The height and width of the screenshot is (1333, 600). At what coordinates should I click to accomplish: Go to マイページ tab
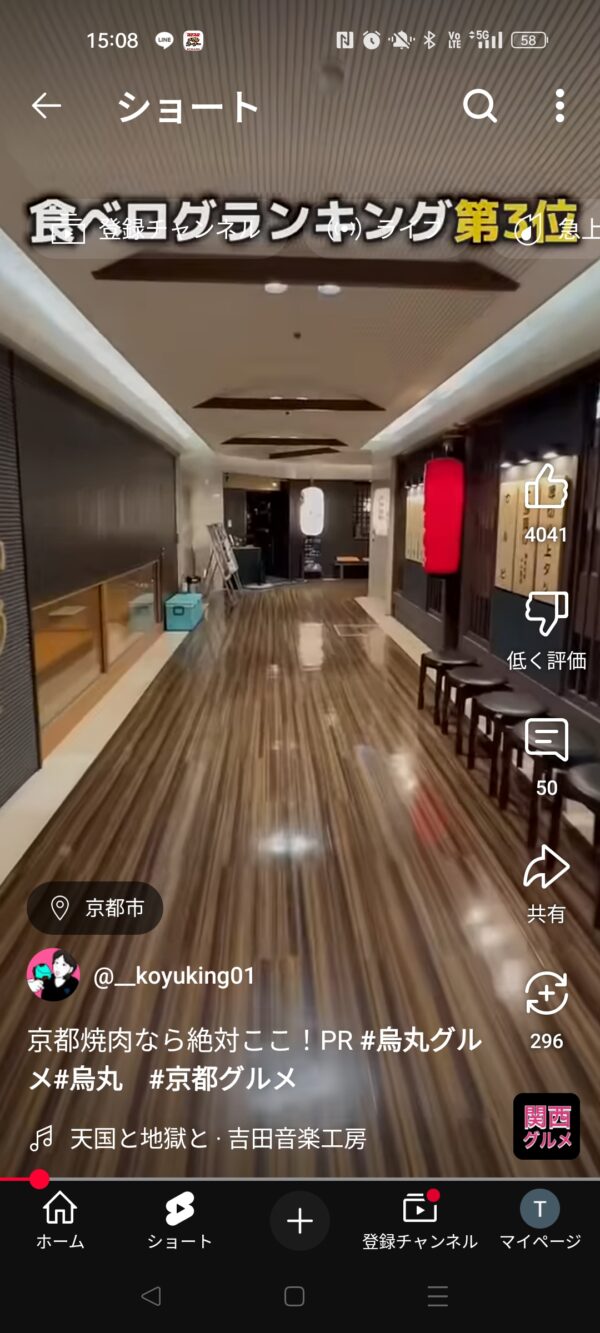540,1221
